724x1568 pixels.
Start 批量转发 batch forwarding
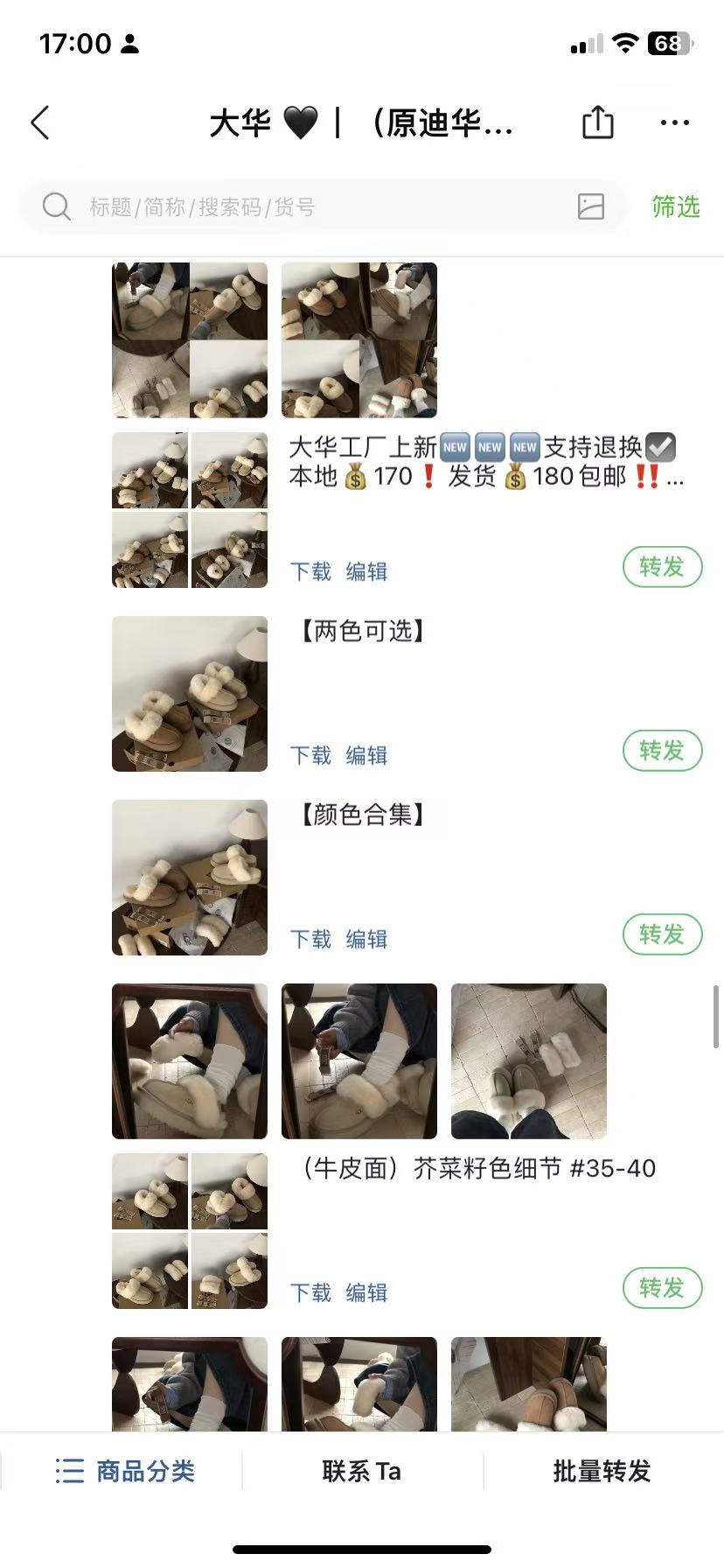(602, 1471)
